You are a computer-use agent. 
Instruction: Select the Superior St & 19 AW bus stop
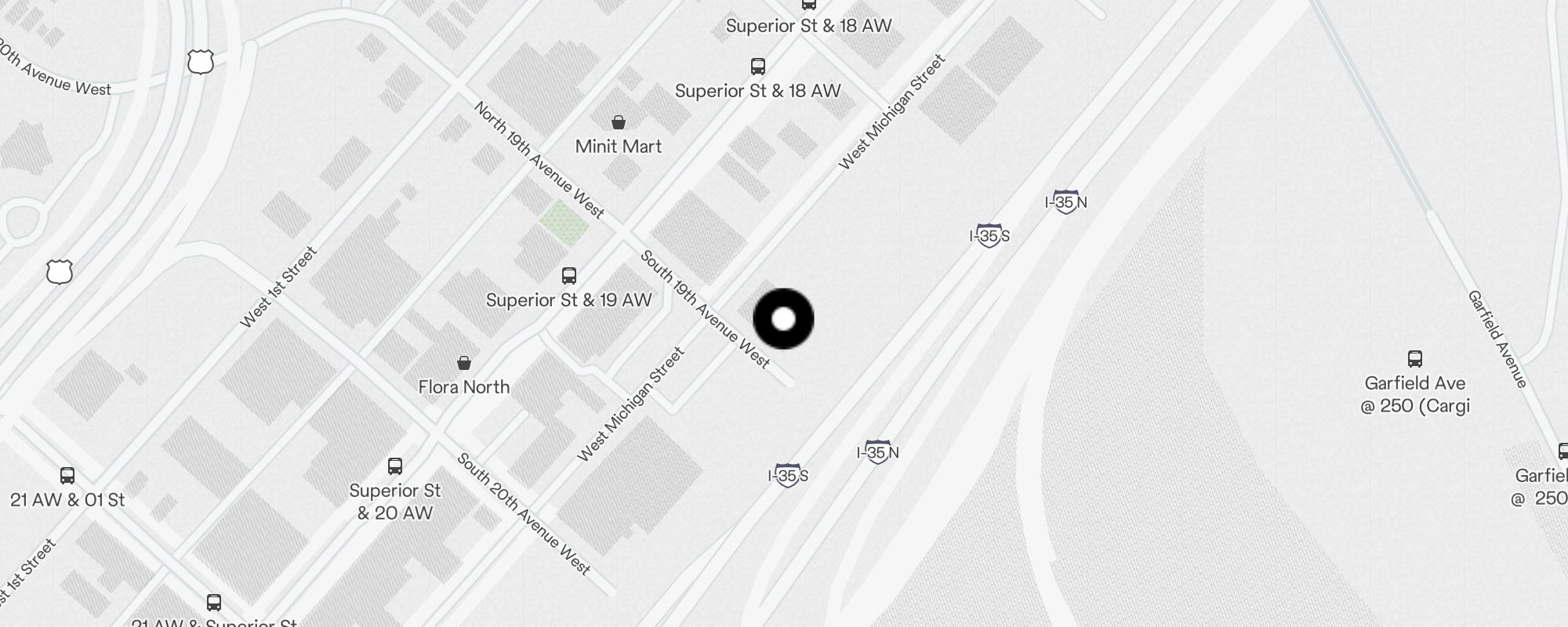click(x=569, y=276)
